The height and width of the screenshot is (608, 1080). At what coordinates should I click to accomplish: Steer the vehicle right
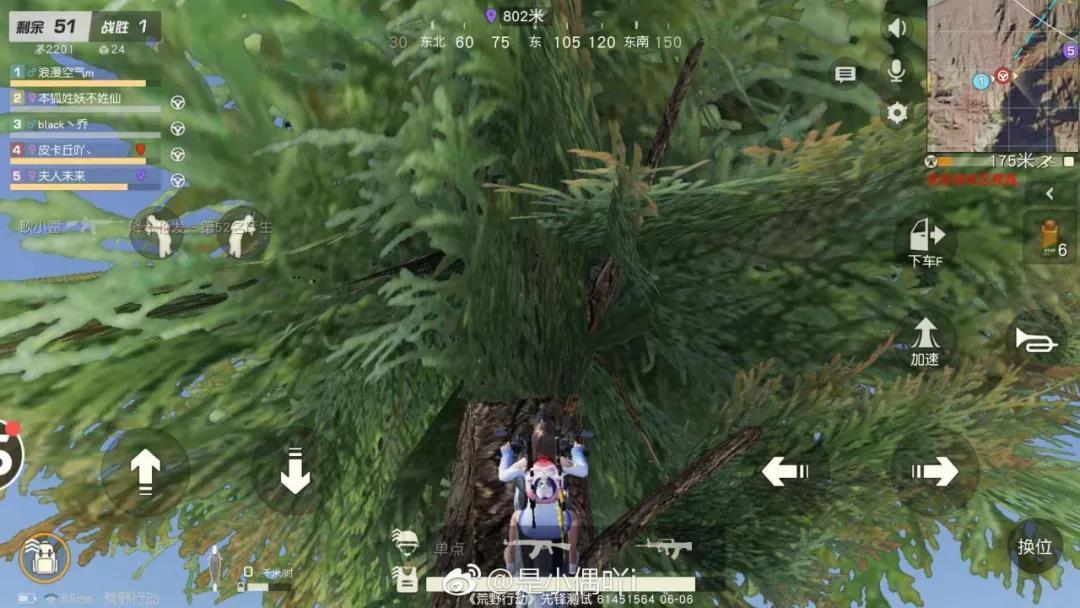(934, 471)
